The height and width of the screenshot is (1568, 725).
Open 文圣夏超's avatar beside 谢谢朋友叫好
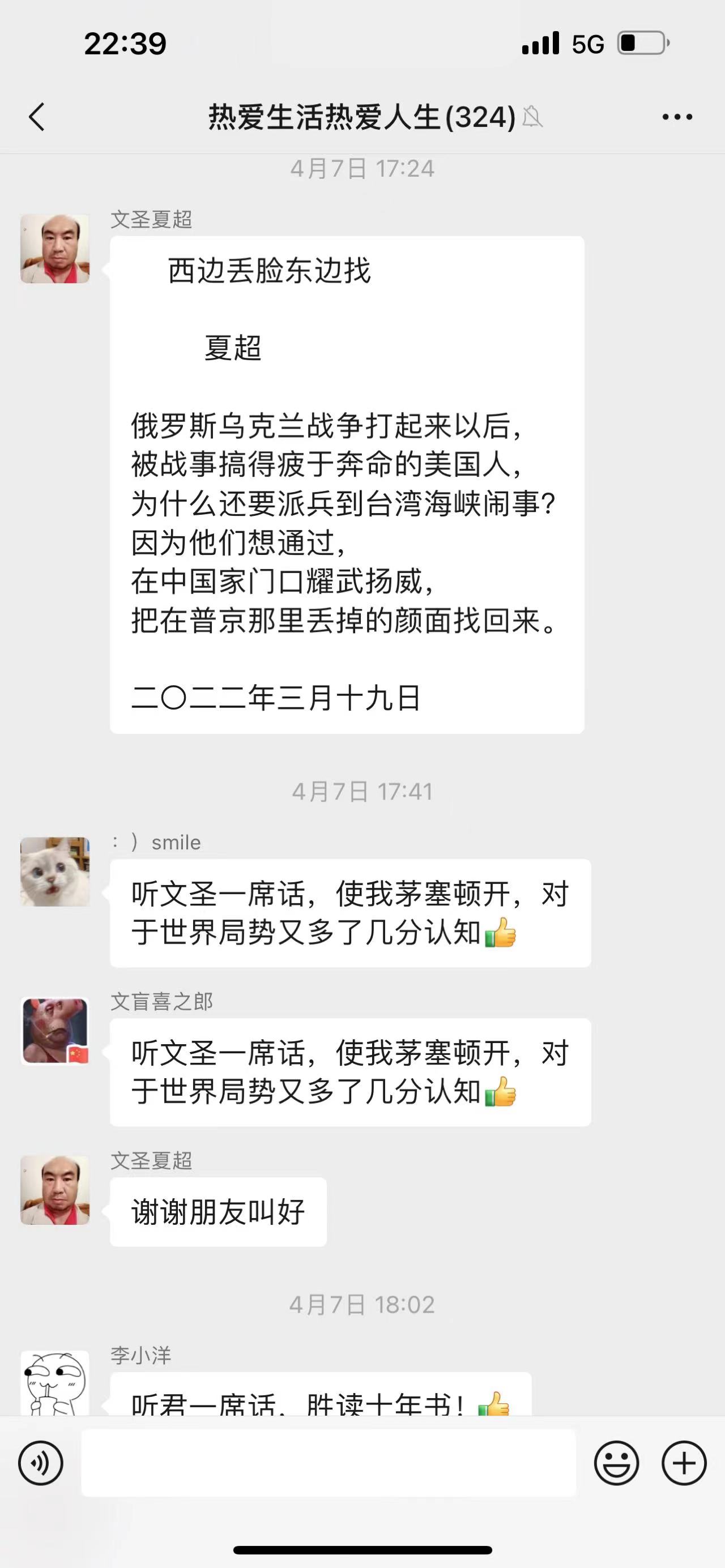click(55, 1190)
